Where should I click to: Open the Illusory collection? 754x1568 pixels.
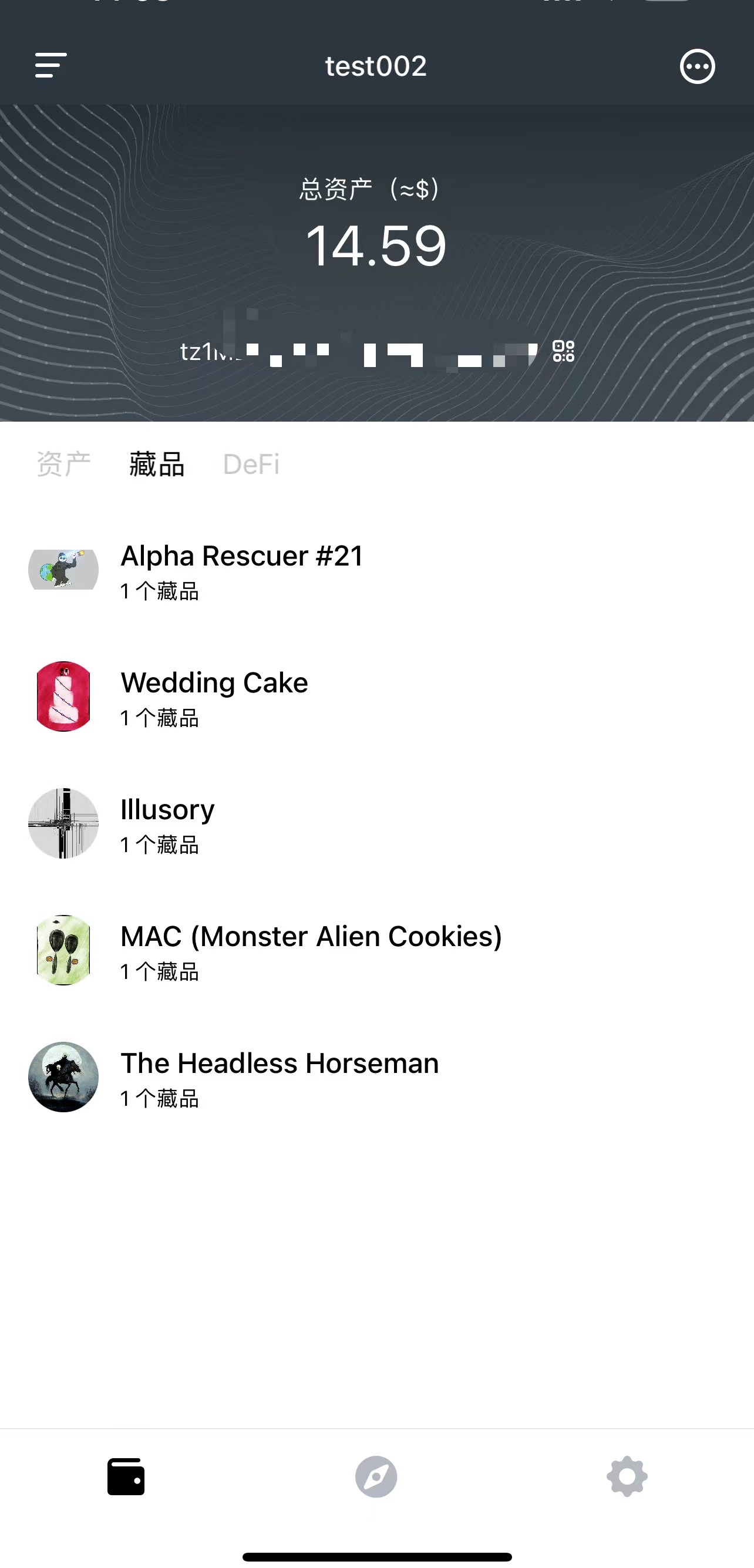167,823
